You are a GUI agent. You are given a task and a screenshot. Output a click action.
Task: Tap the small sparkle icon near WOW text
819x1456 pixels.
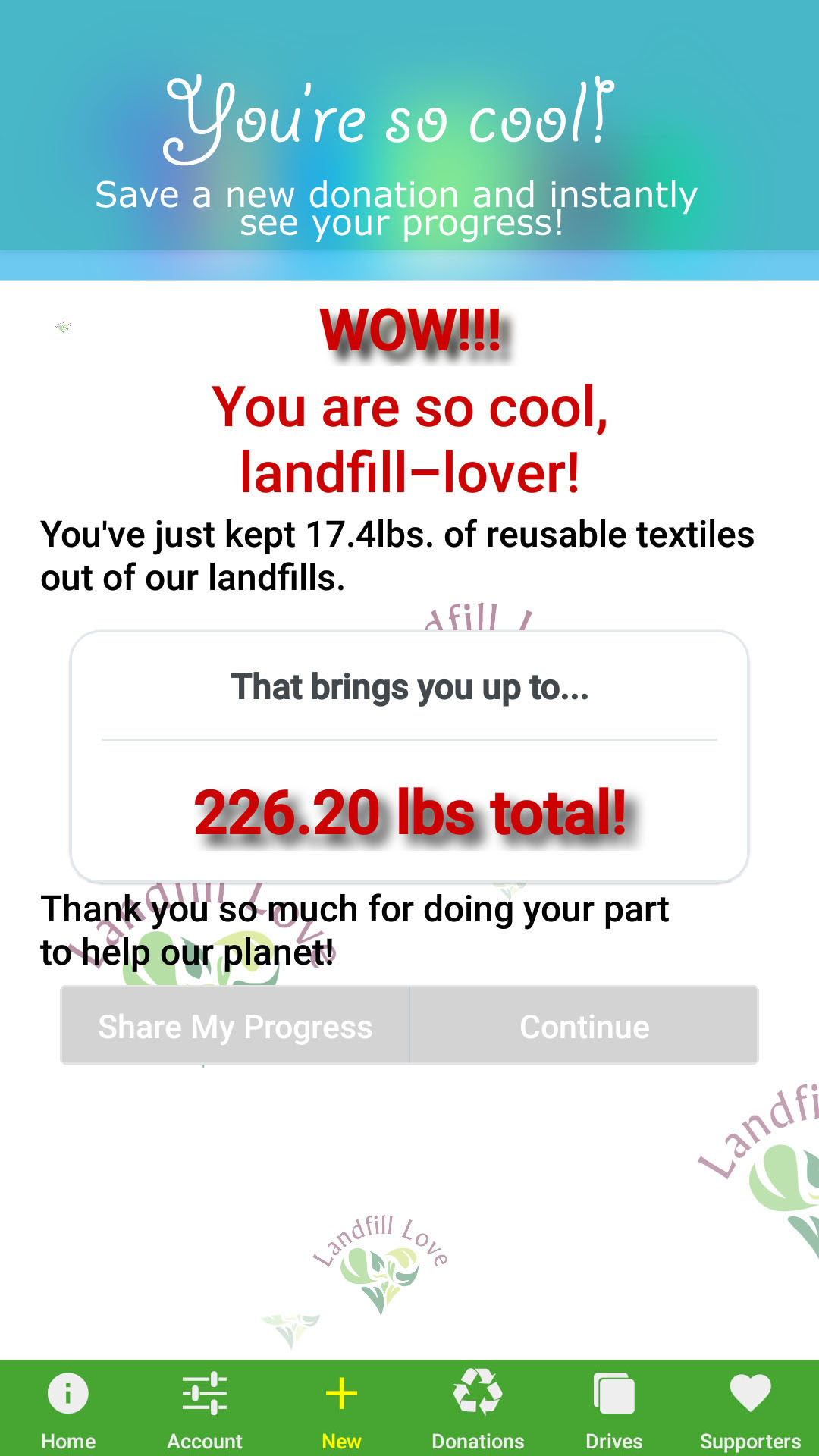63,325
